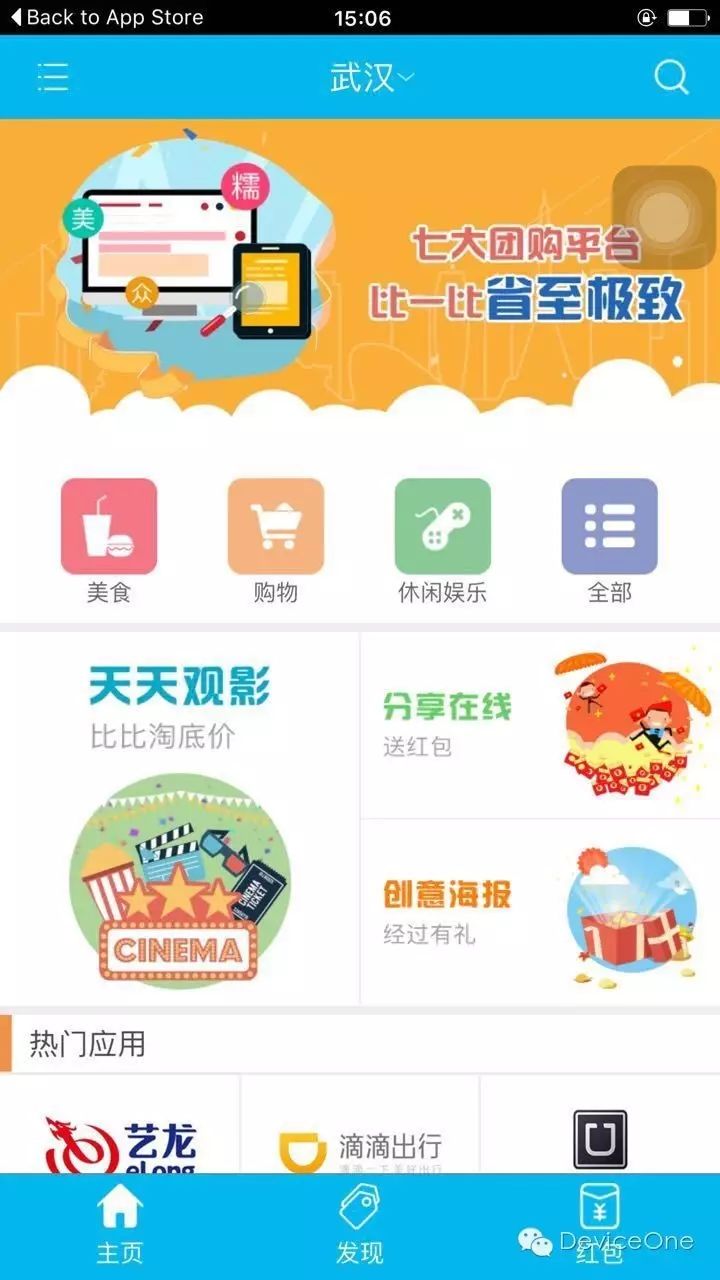View 全部 categories
Viewport: 720px width, 1280px height.
pyautogui.click(x=609, y=541)
